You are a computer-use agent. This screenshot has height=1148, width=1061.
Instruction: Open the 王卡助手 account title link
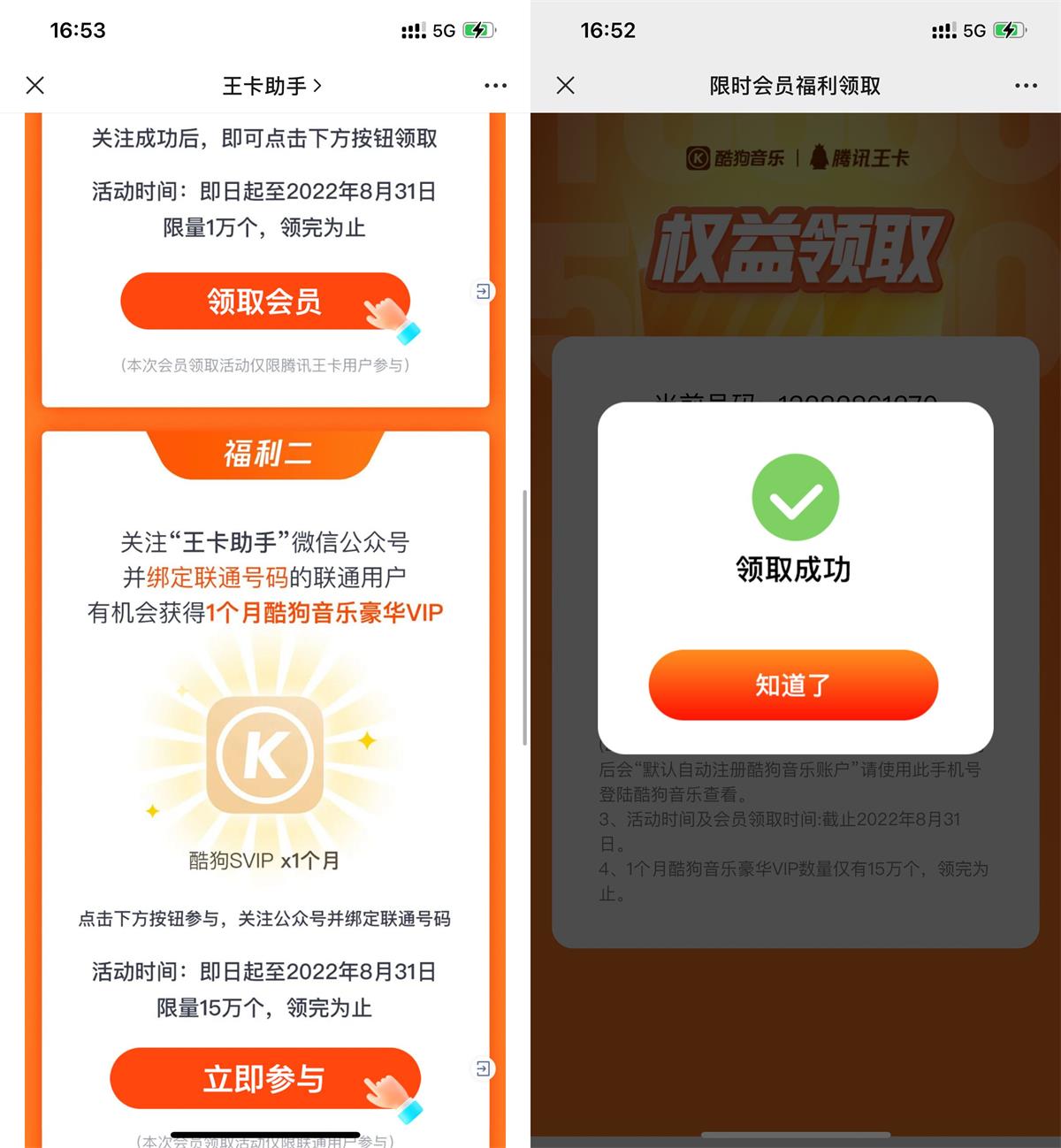(x=271, y=86)
